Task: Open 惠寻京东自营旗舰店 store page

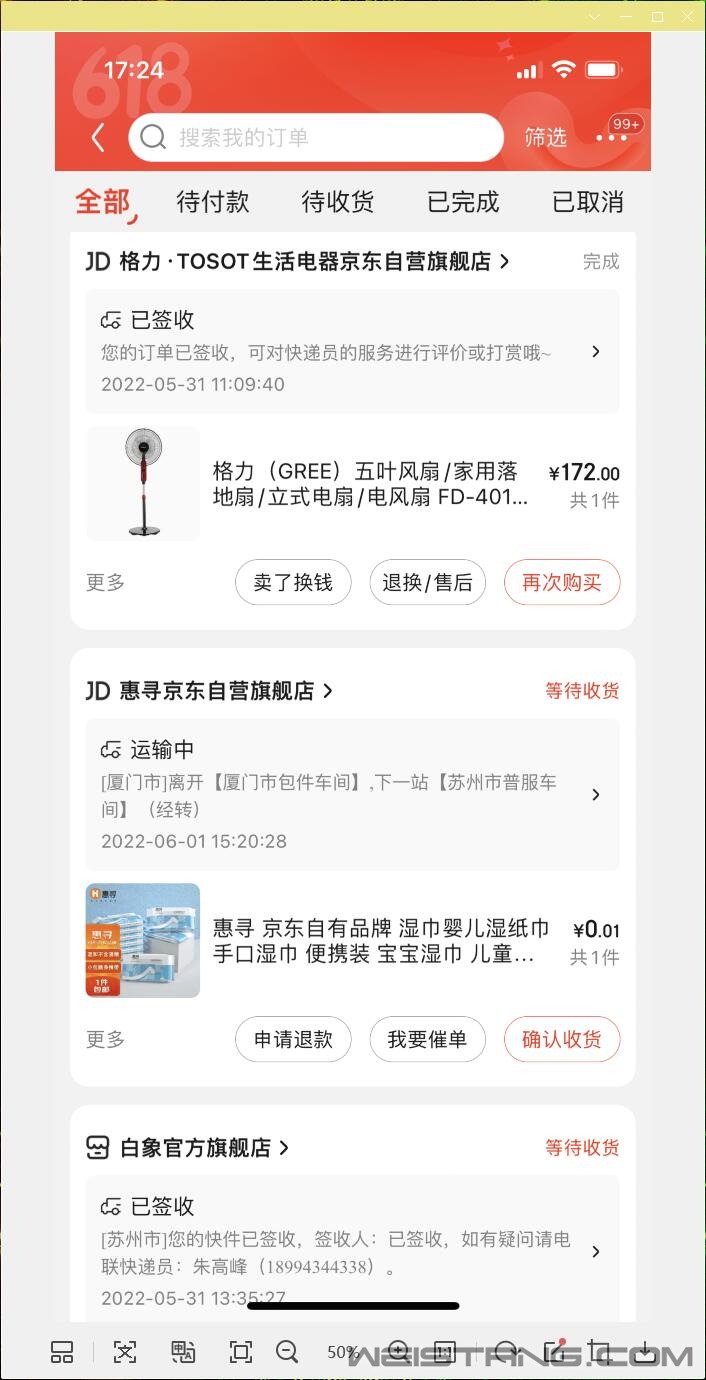Action: [x=217, y=691]
